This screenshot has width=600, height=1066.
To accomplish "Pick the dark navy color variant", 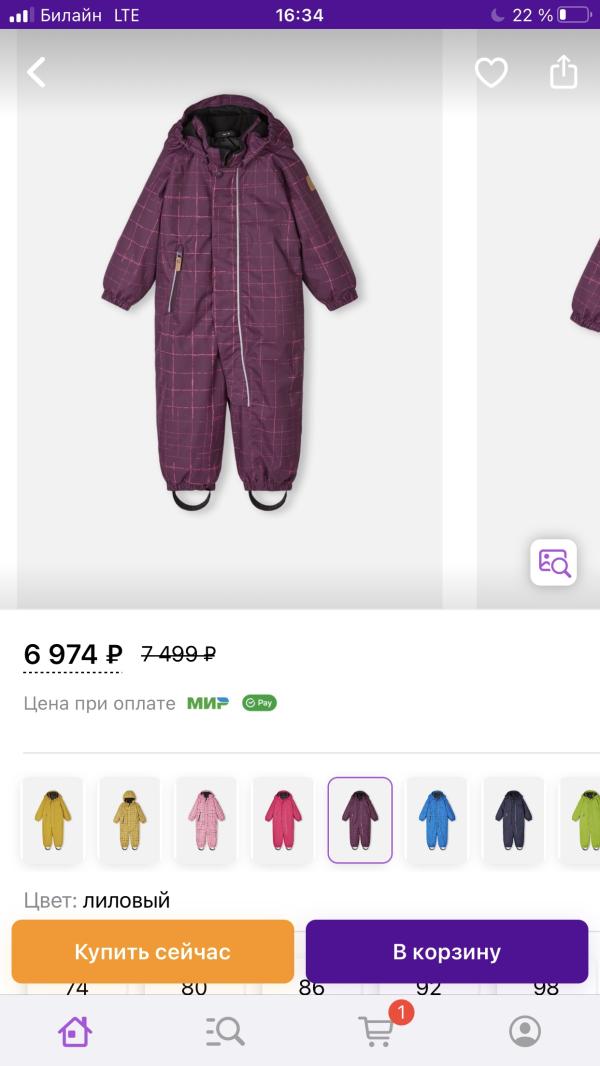I will (x=514, y=820).
